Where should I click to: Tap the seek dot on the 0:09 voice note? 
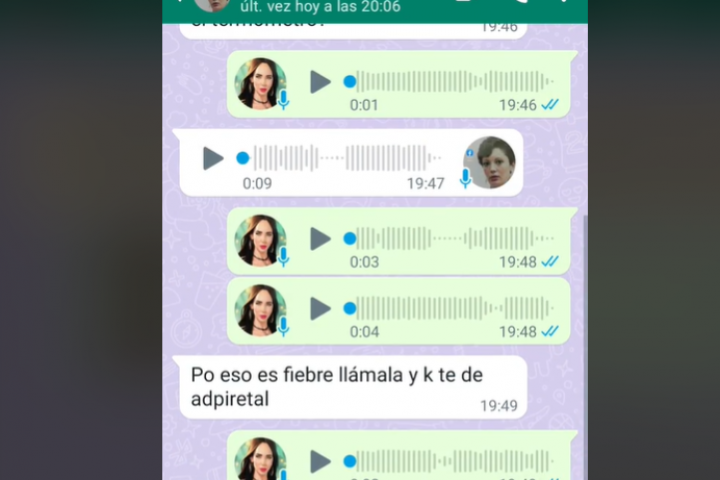click(243, 158)
